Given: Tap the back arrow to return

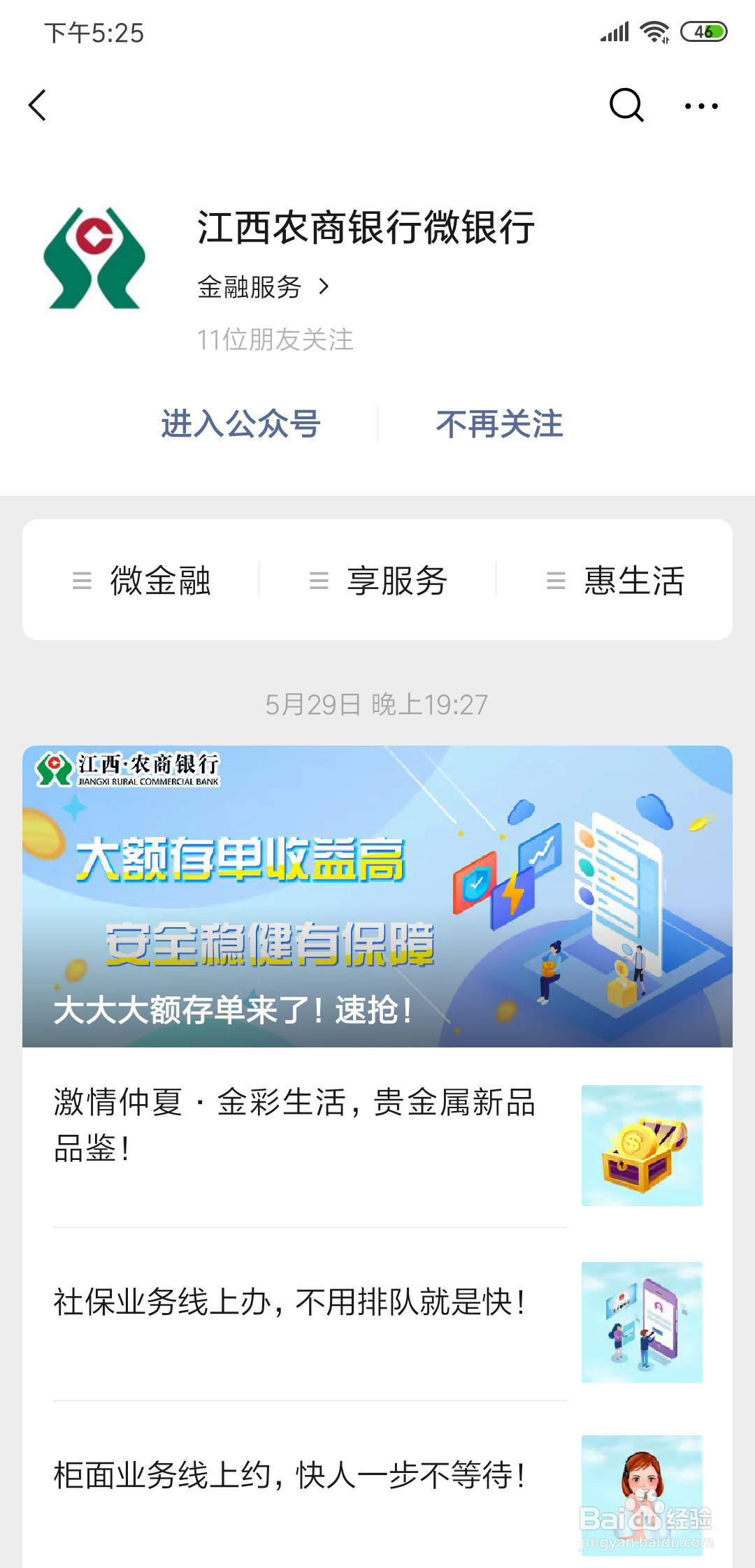Looking at the screenshot, I should point(38,106).
